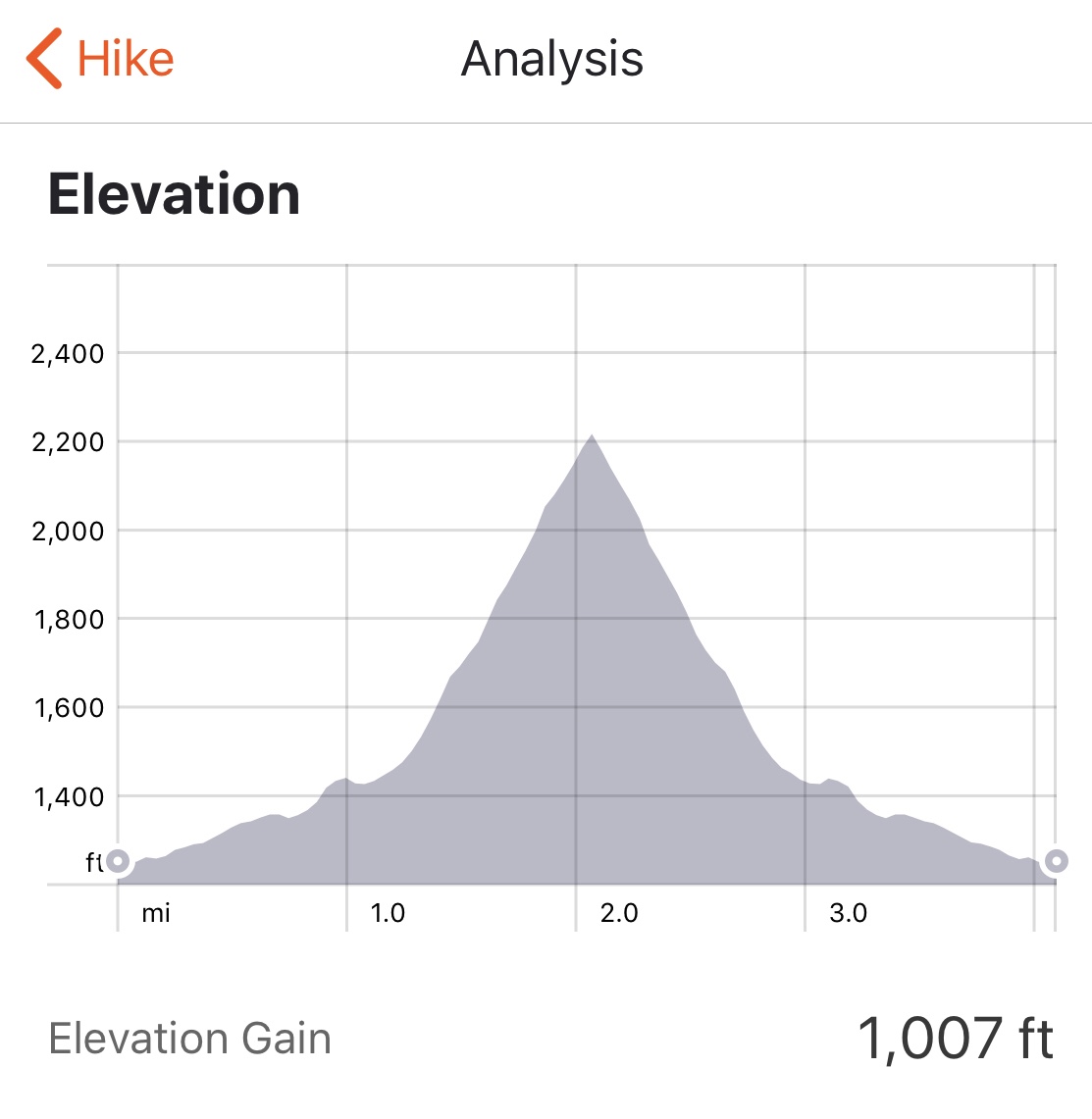
Task: Select the start handle on the elevation chart
Action: (118, 861)
